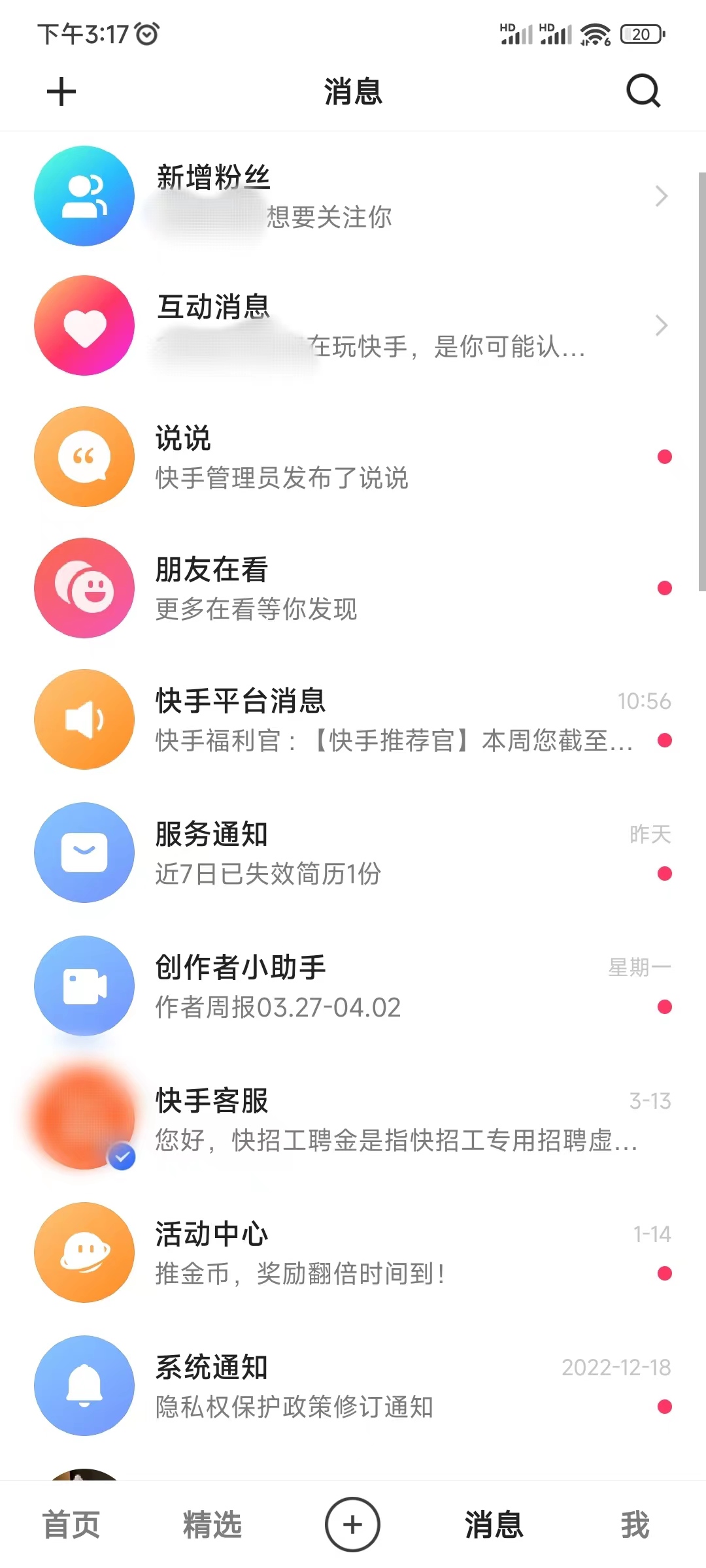Click the 近7日已失效简历1份 notification text

pyautogui.click(x=268, y=873)
